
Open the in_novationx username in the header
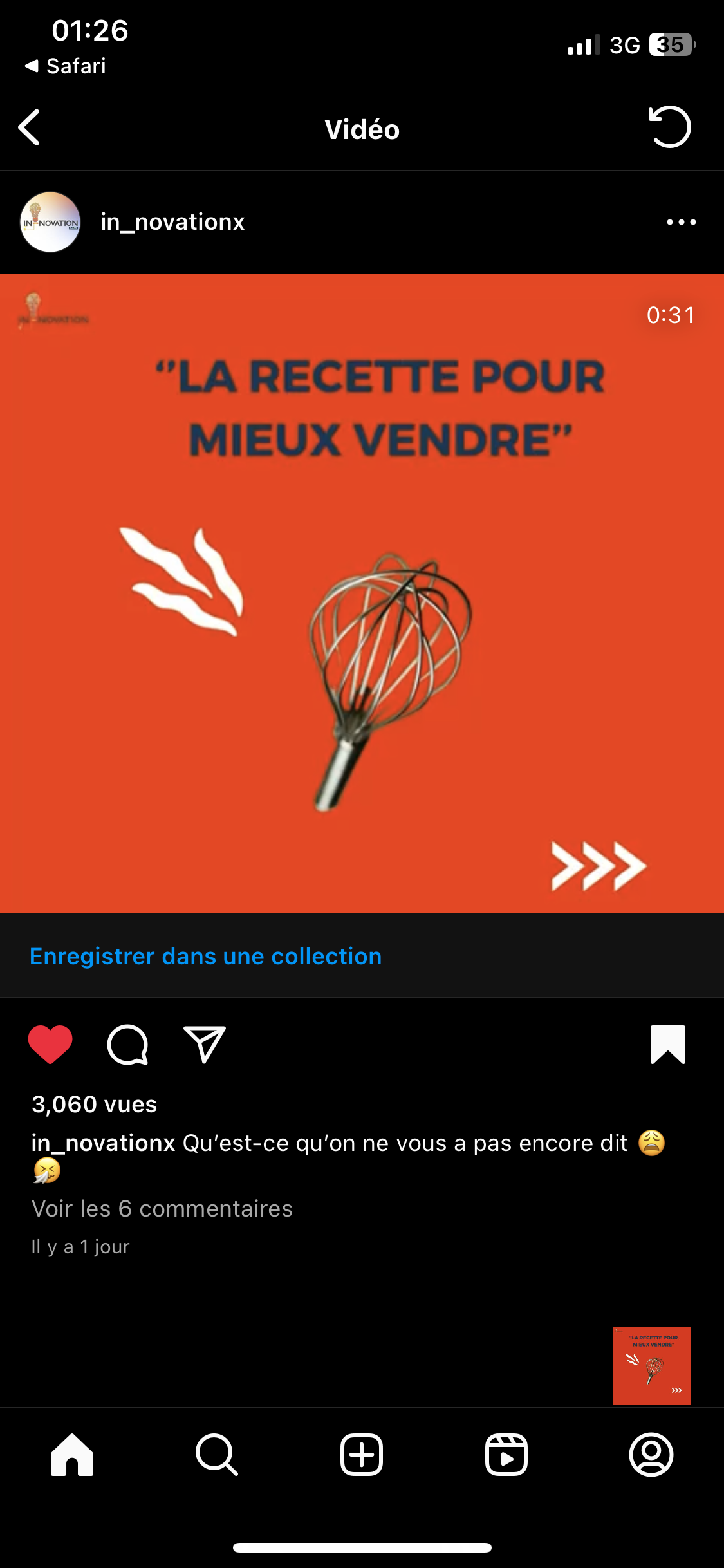click(172, 222)
